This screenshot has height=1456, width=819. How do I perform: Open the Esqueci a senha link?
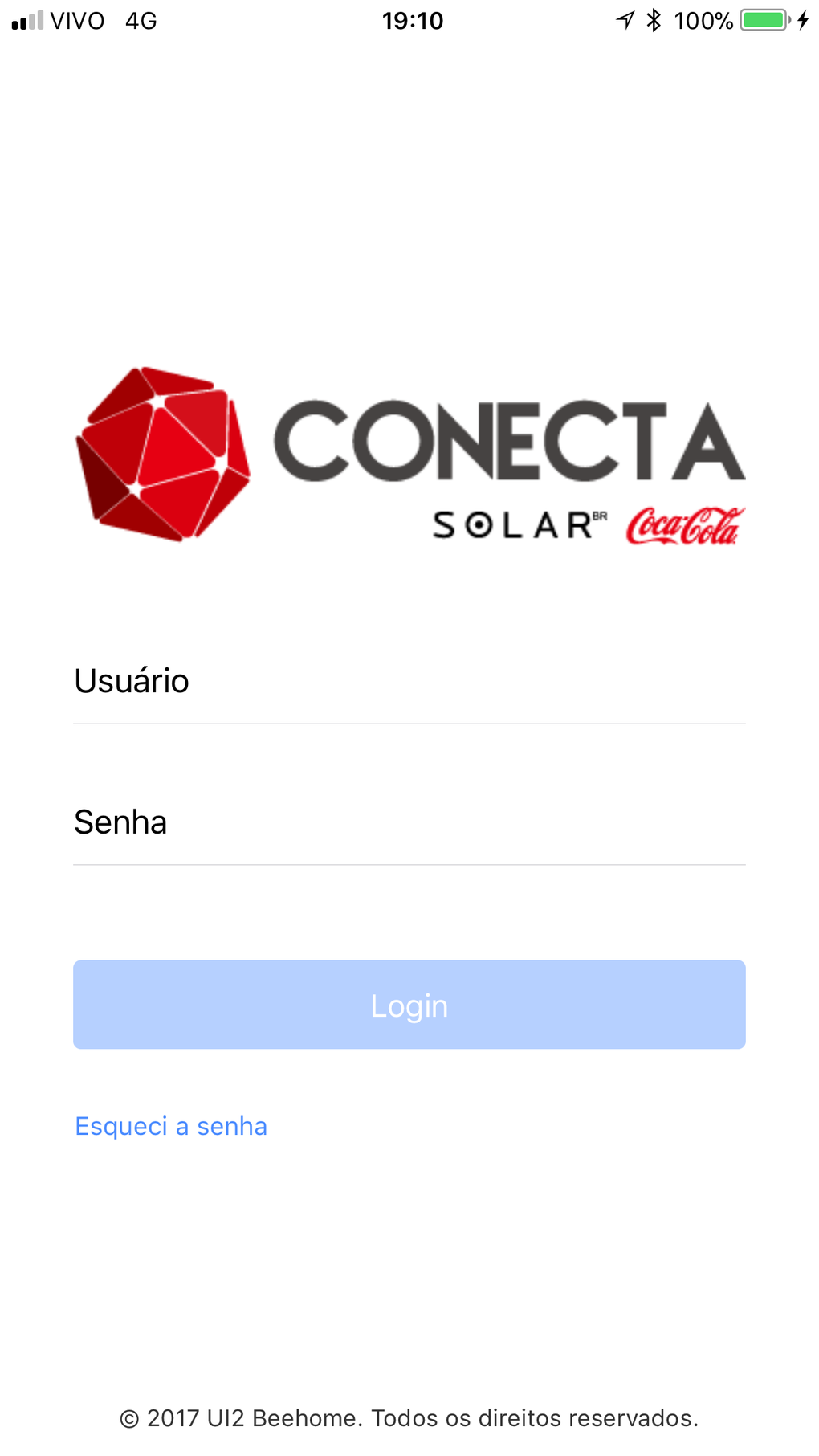(171, 1126)
